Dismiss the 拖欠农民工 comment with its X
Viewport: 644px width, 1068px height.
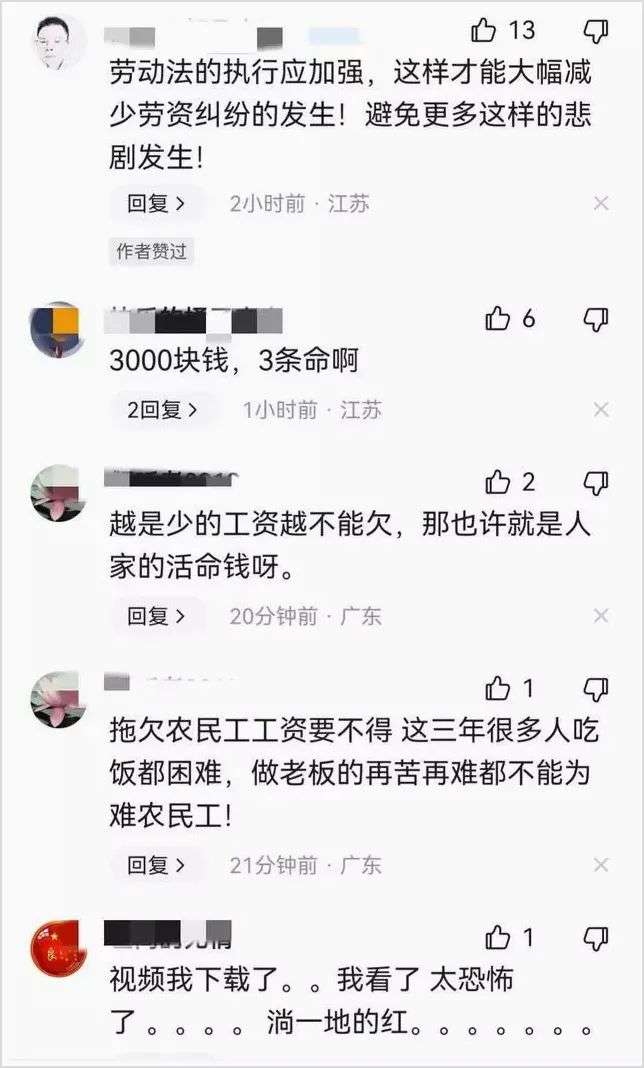click(x=601, y=864)
